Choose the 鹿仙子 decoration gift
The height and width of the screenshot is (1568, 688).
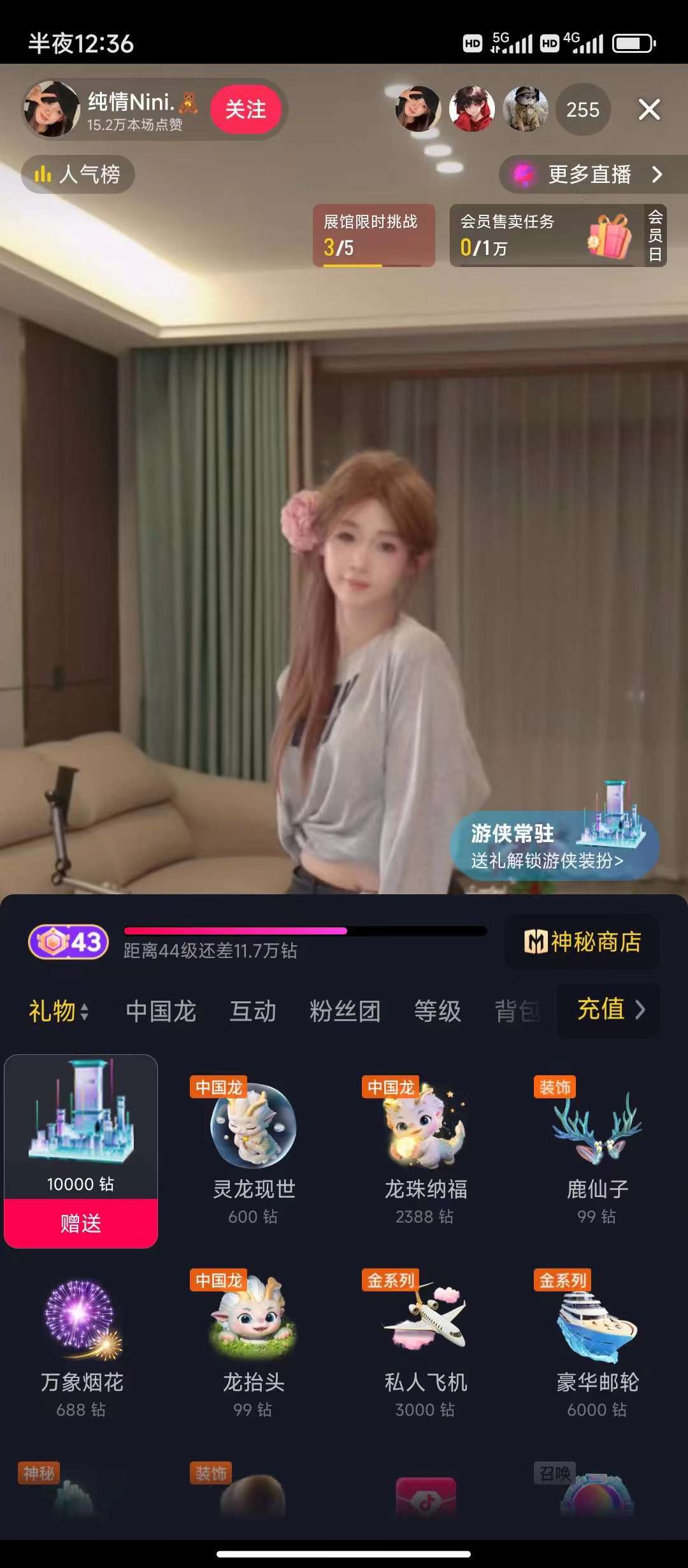(598, 1147)
